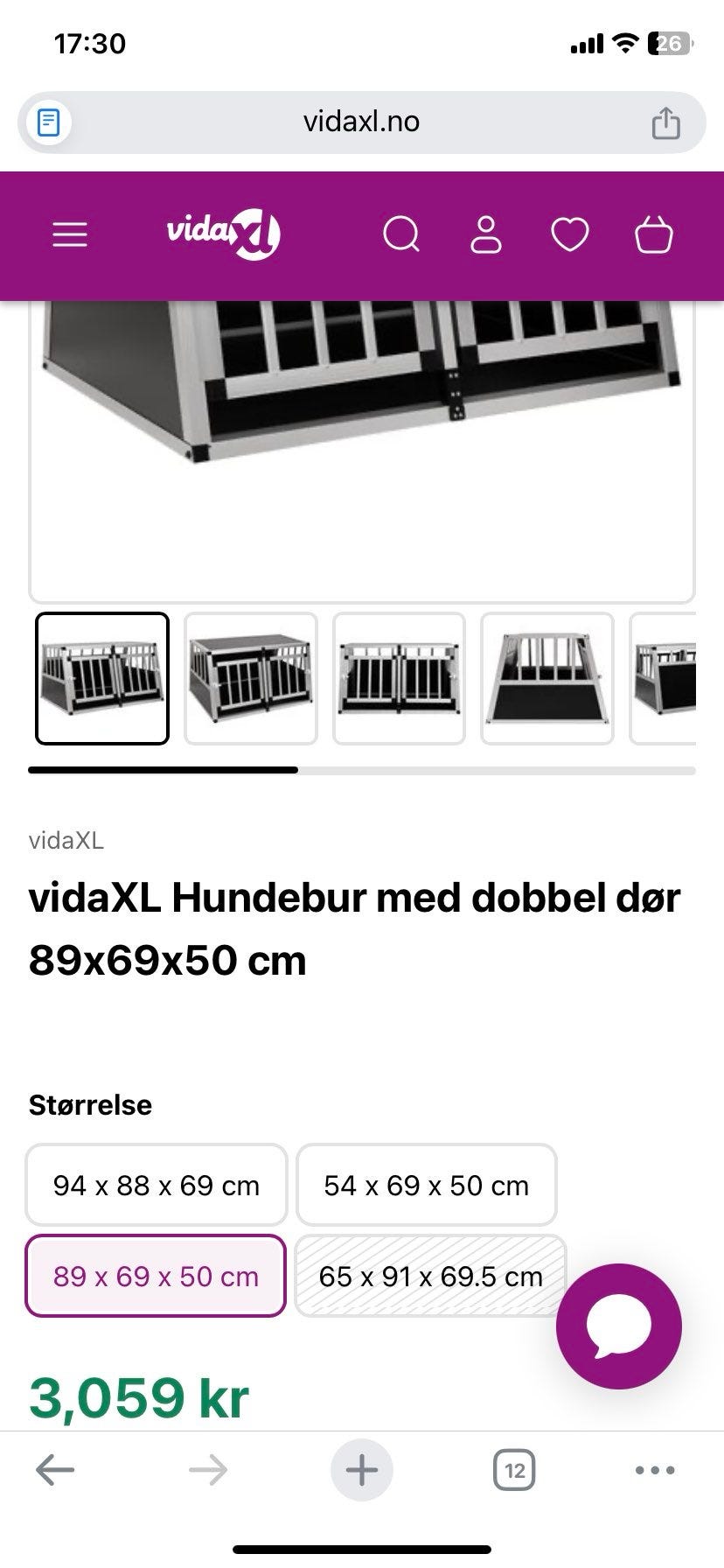The width and height of the screenshot is (724, 1568).
Task: Share this page from the browser
Action: (x=665, y=122)
